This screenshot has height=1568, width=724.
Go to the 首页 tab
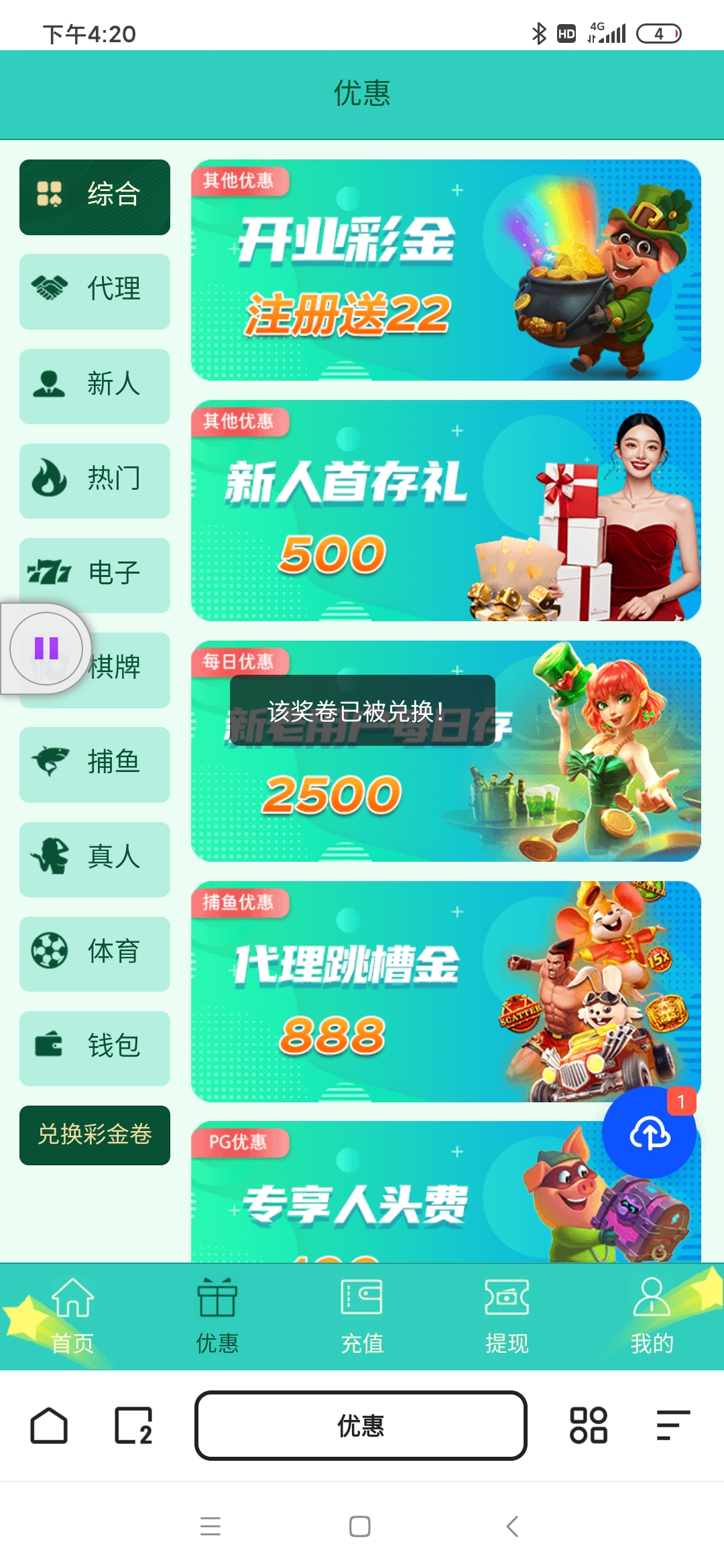(x=72, y=1316)
